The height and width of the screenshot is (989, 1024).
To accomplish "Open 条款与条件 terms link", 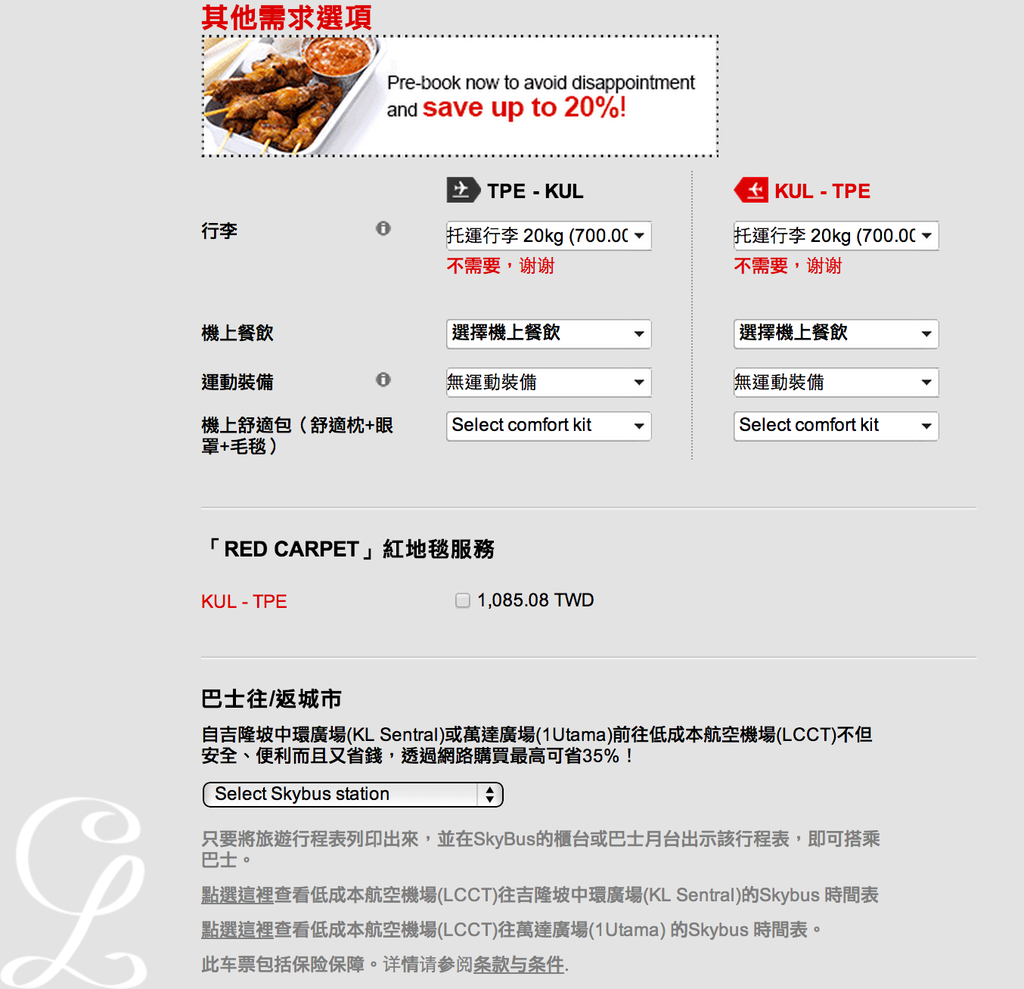I will pyautogui.click(x=518, y=966).
